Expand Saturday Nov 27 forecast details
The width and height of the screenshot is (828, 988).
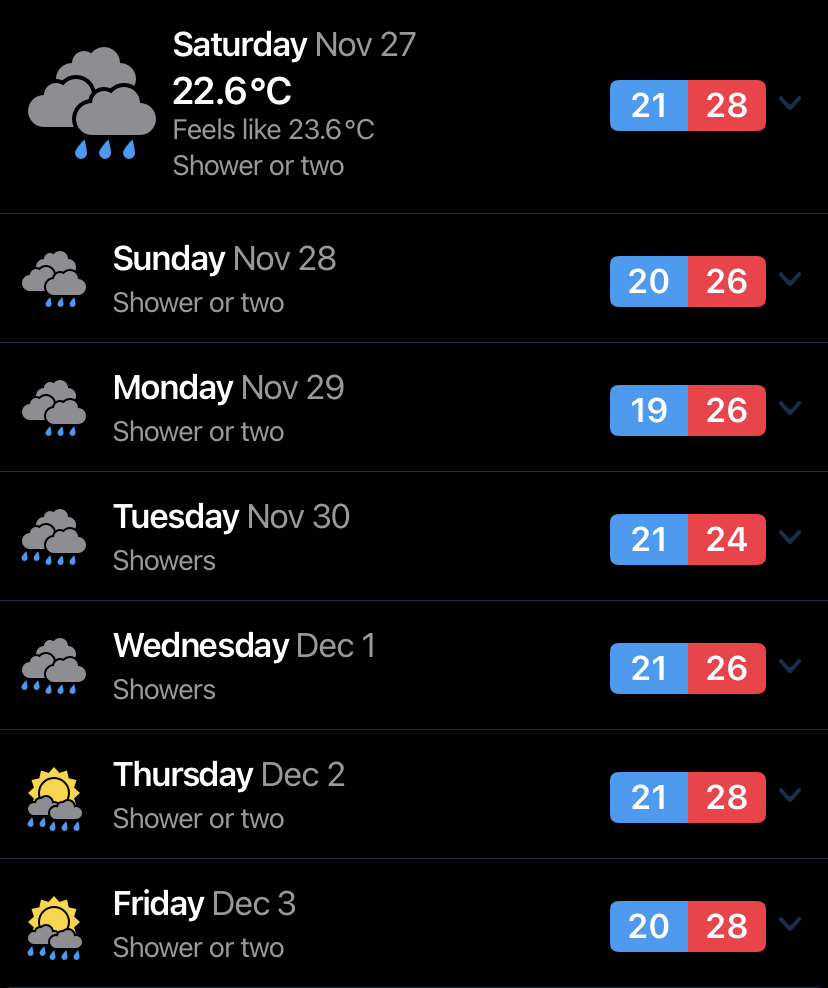[x=790, y=103]
